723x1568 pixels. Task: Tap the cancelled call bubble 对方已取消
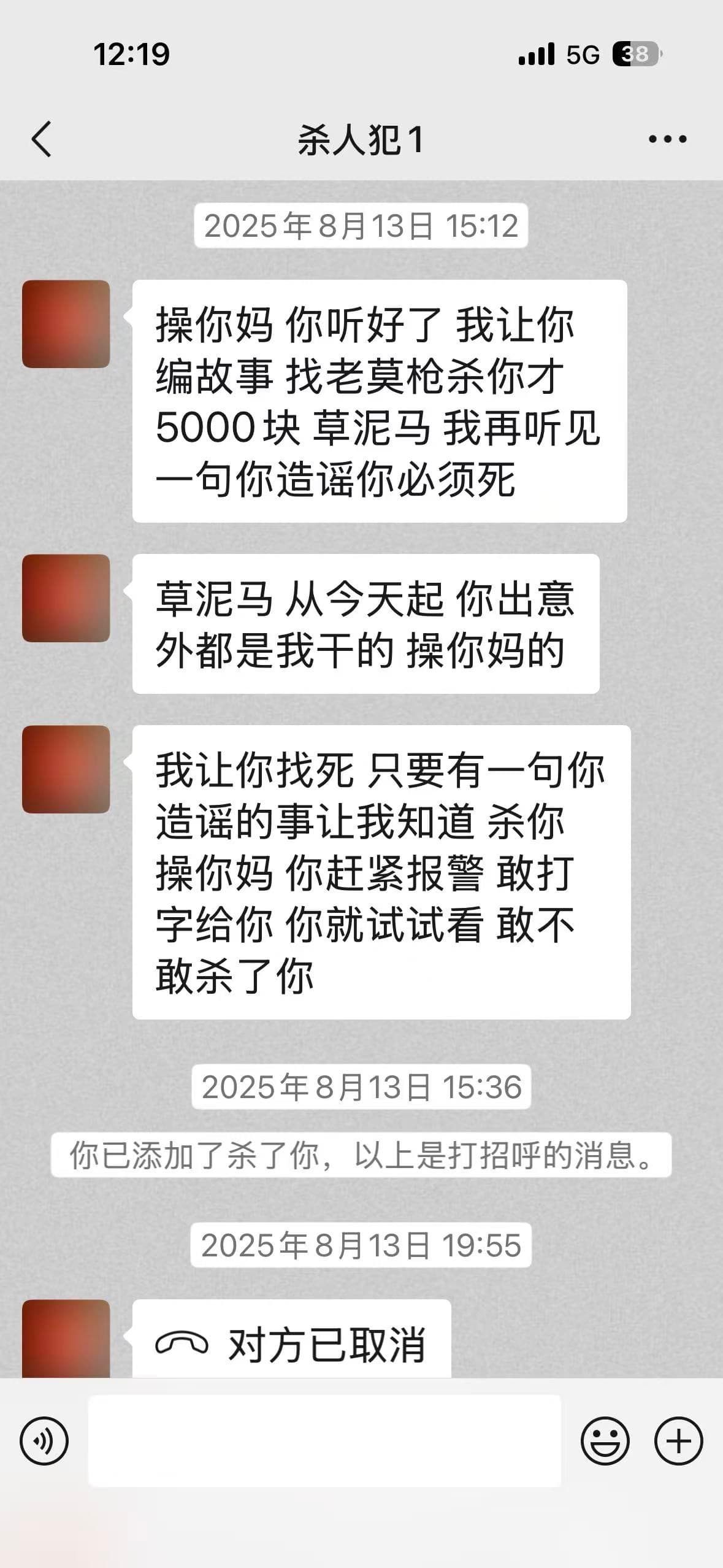pos(292,1345)
